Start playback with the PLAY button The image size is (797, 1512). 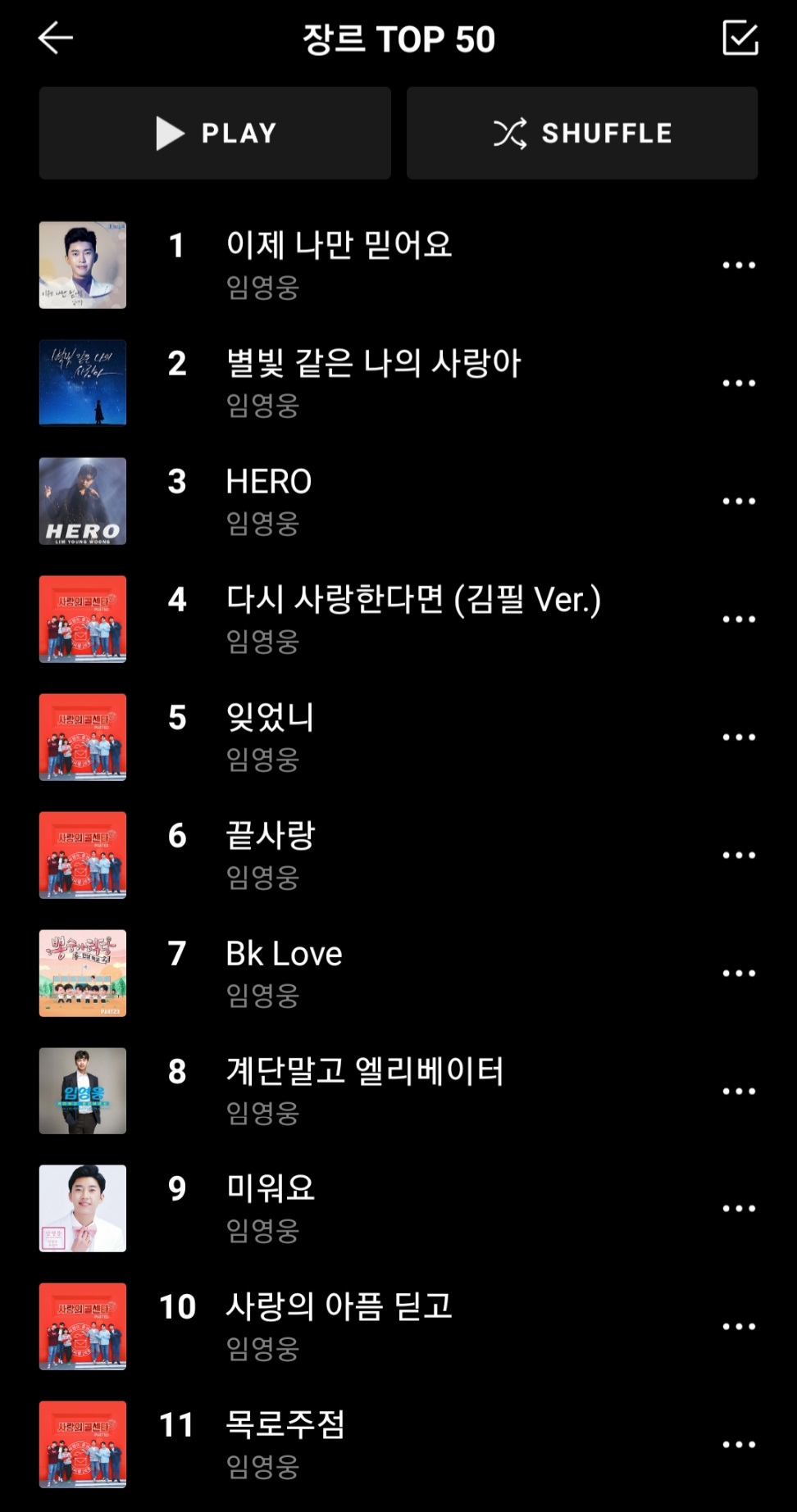coord(215,133)
